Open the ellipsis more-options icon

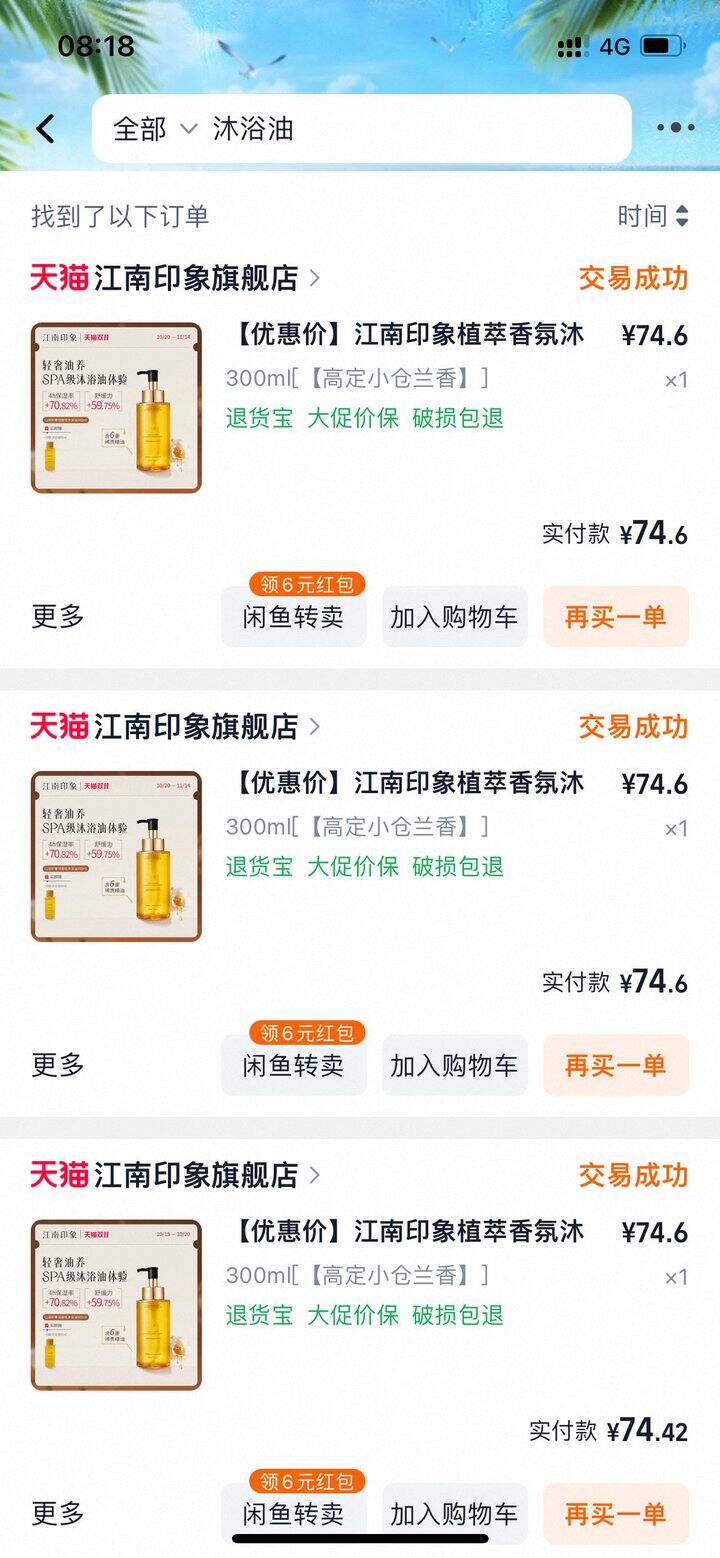point(677,128)
